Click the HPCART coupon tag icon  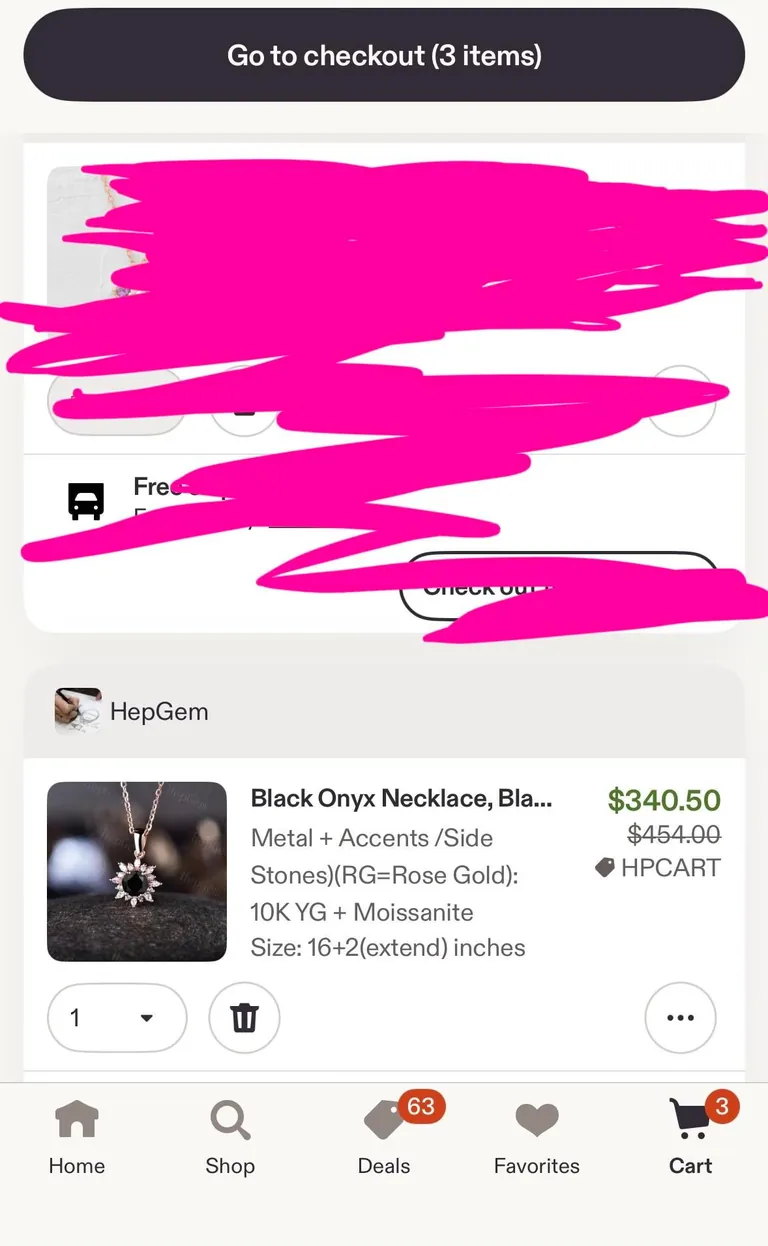(604, 867)
